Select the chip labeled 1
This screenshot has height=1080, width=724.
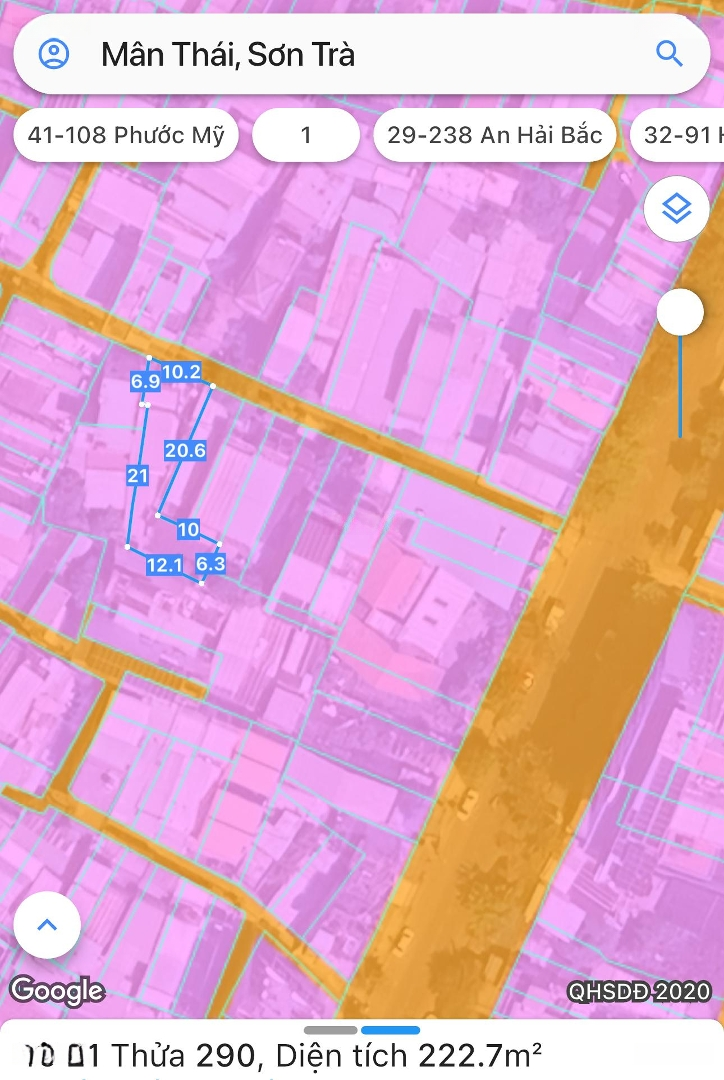(x=306, y=135)
